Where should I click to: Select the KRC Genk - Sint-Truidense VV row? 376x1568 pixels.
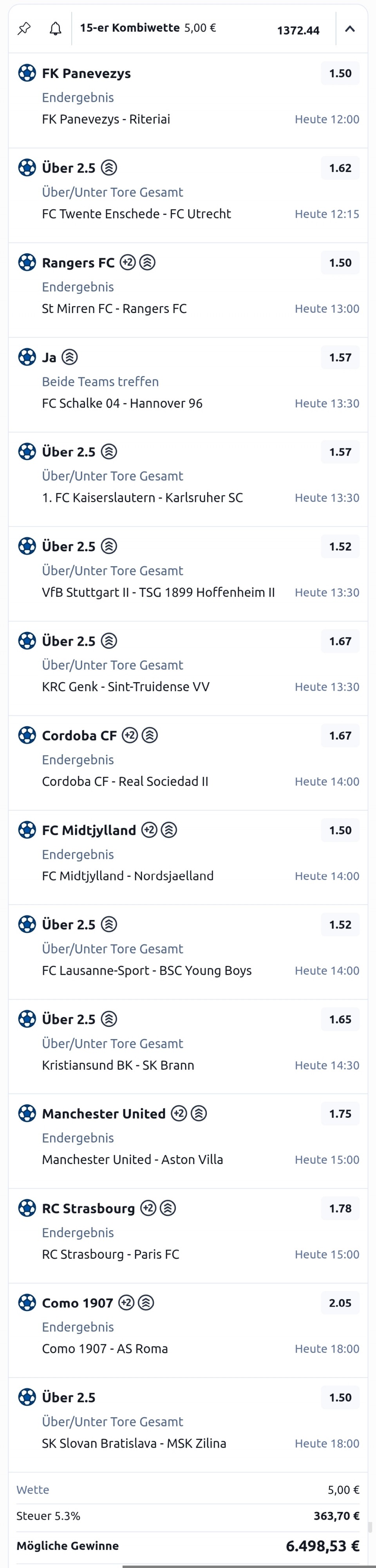tap(126, 686)
